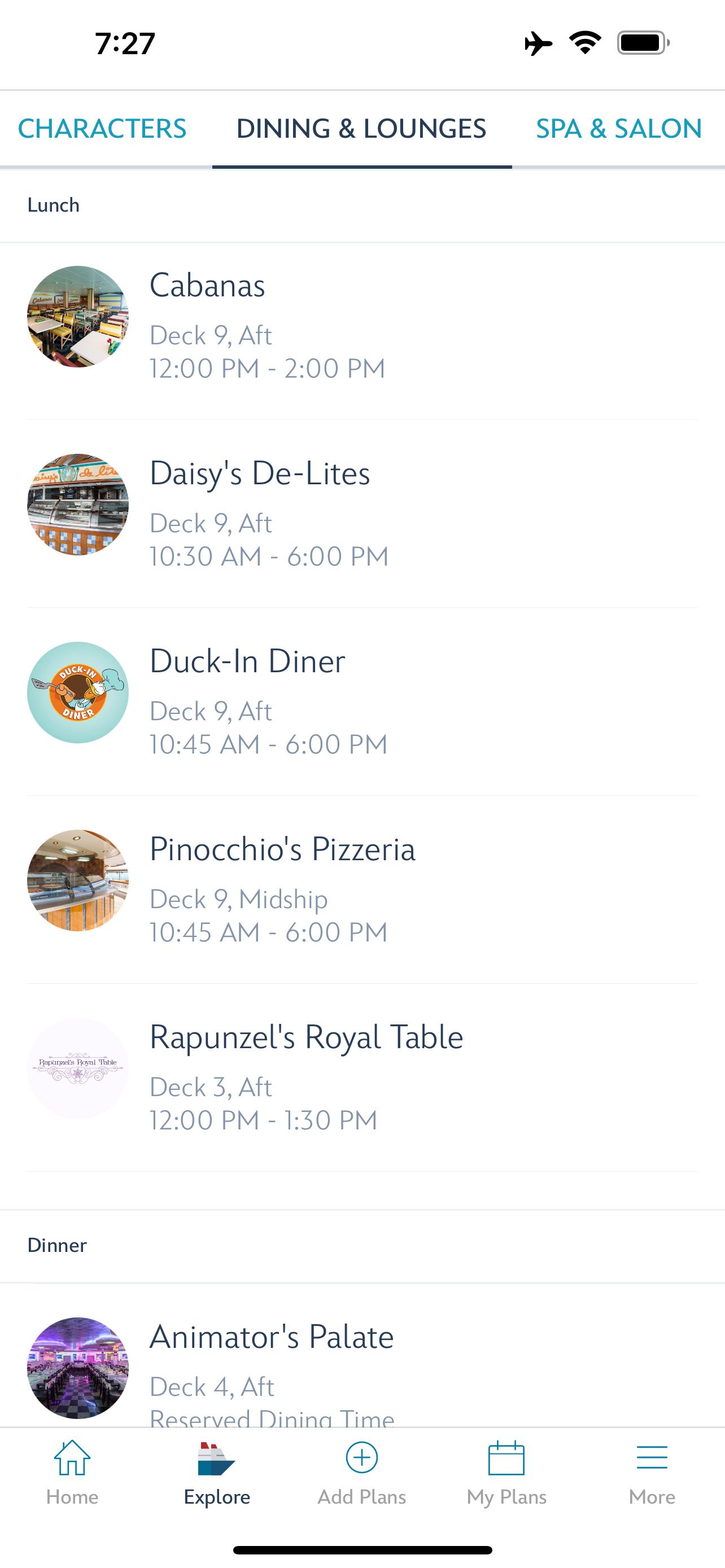View Daisy's De-Lites details
The image size is (725, 1568).
[x=361, y=514]
